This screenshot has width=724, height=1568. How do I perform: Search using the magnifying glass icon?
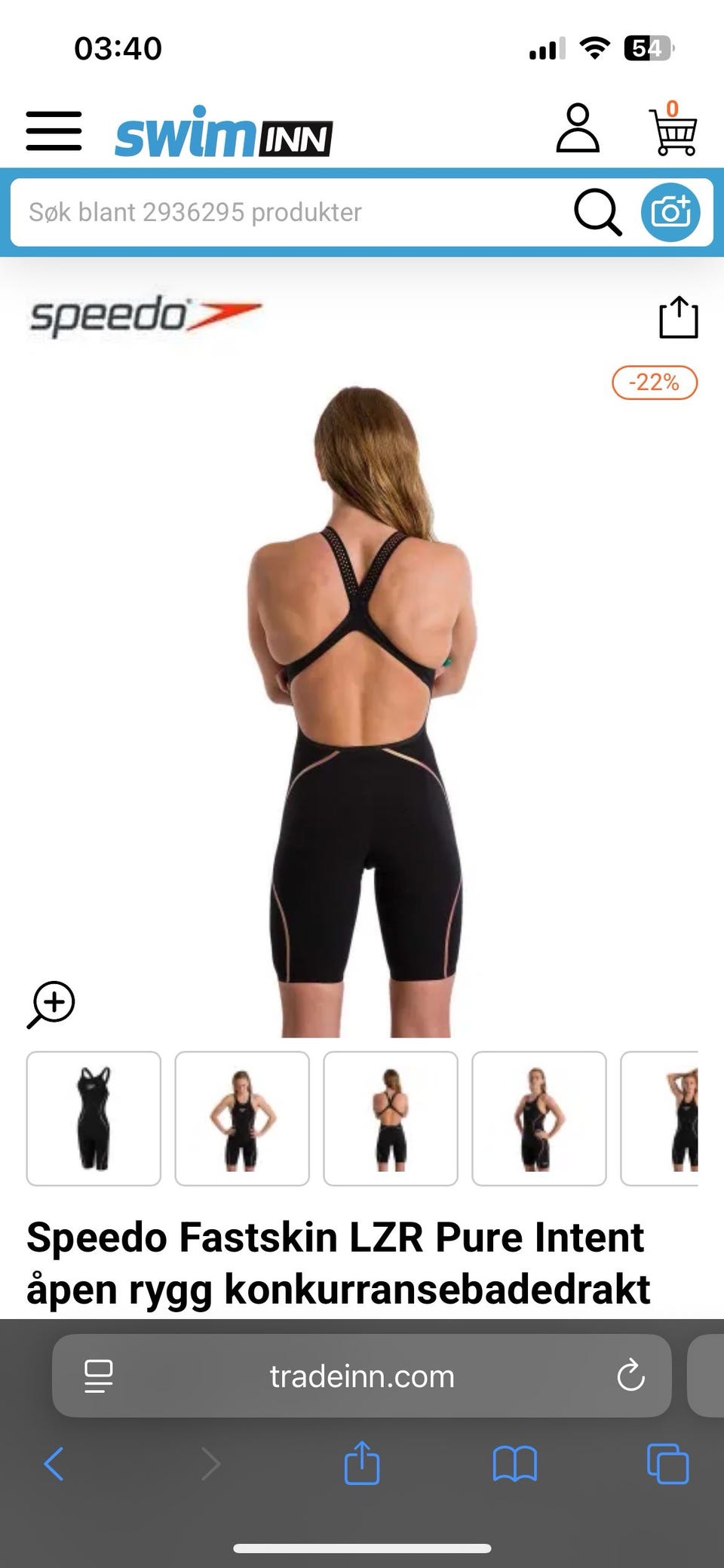[x=597, y=213]
